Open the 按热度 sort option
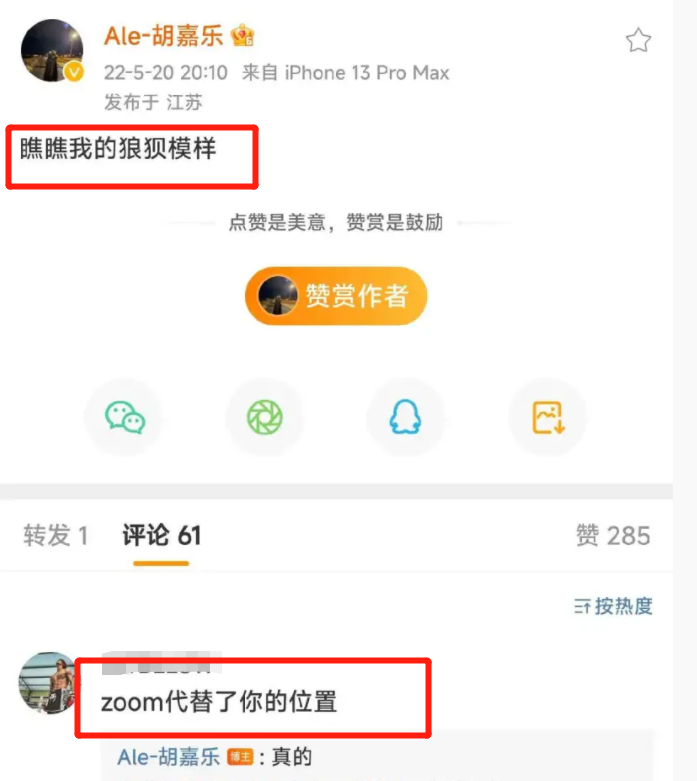The height and width of the screenshot is (781, 697). pyautogui.click(x=613, y=606)
